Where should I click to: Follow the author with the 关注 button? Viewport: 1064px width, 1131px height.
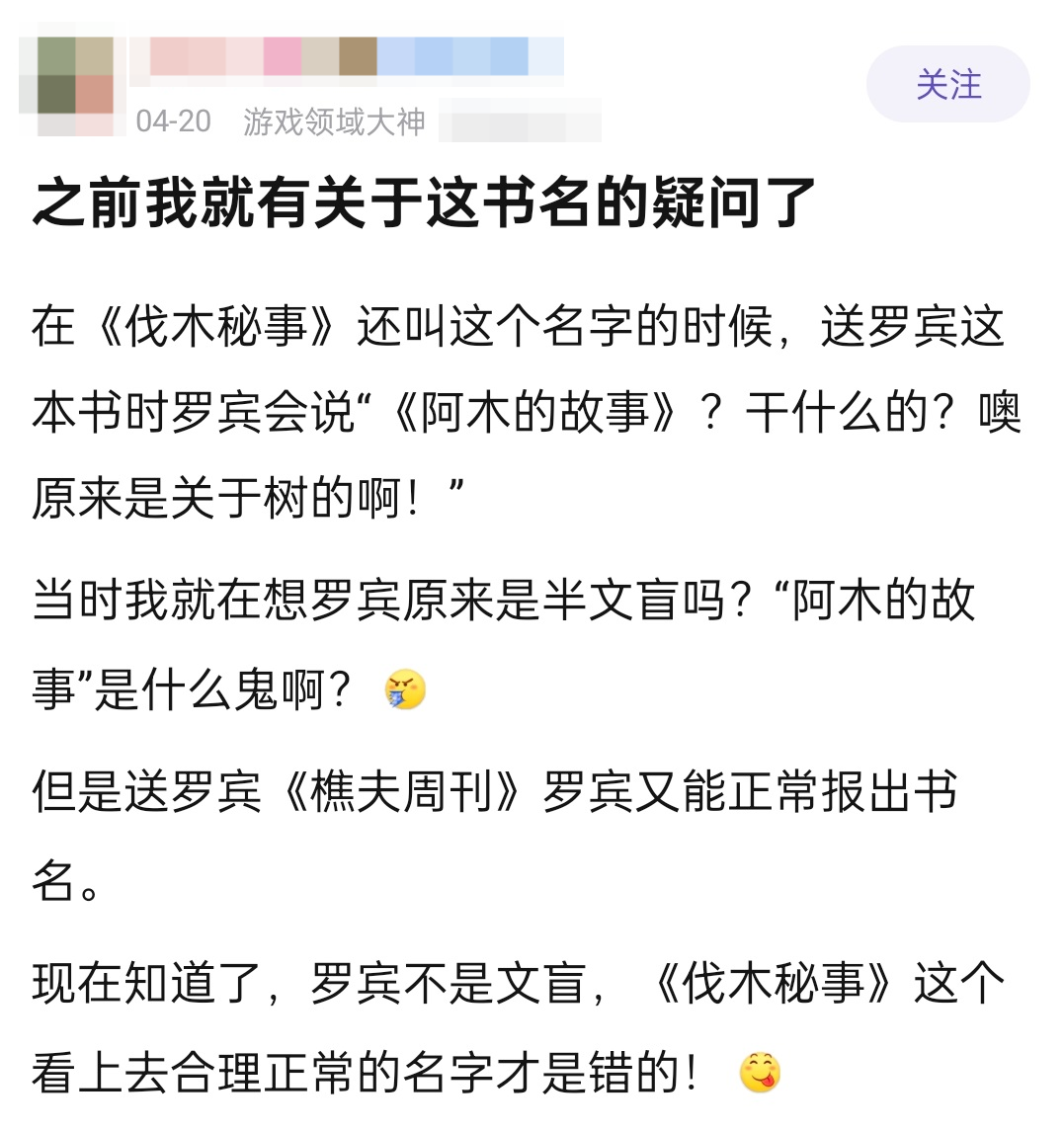point(947,84)
